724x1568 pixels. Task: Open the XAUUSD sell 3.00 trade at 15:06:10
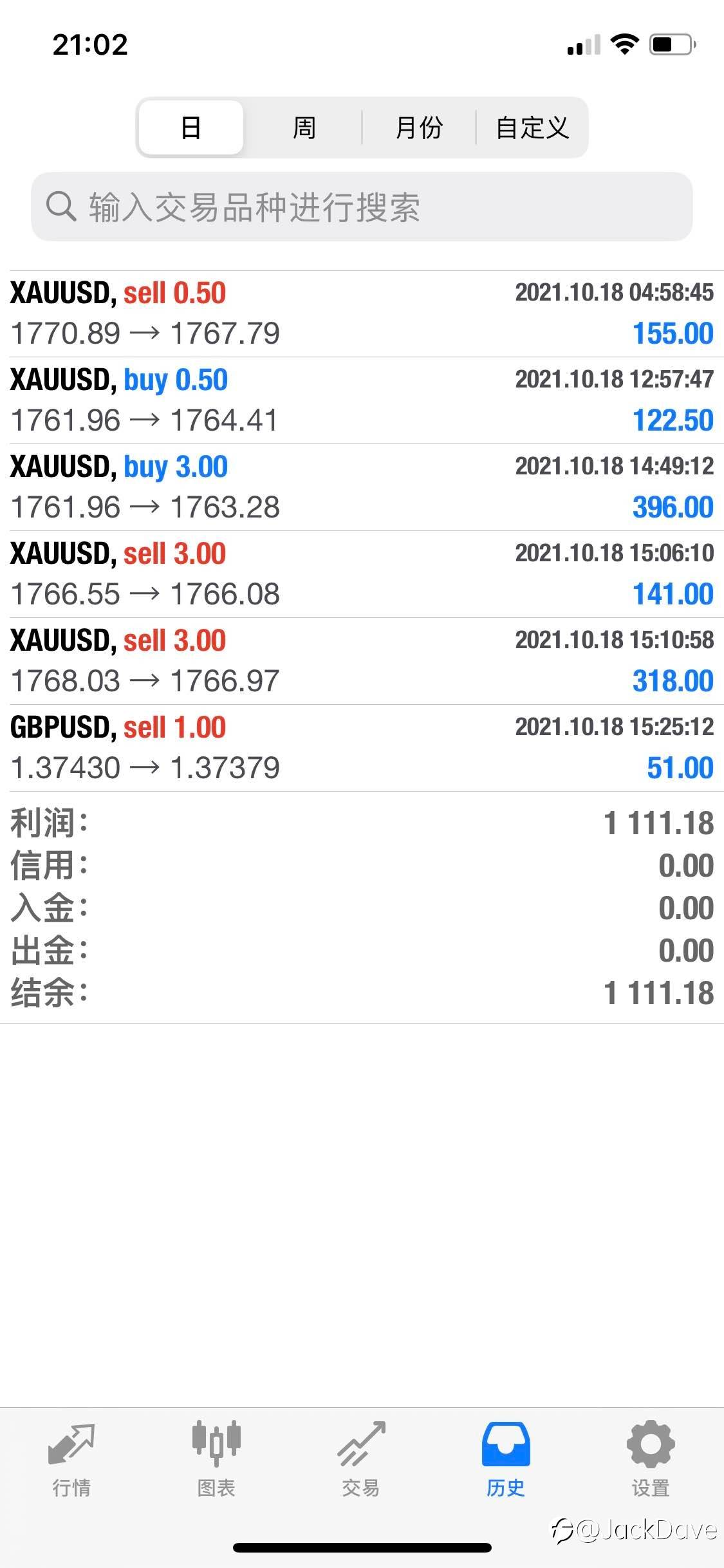click(362, 574)
